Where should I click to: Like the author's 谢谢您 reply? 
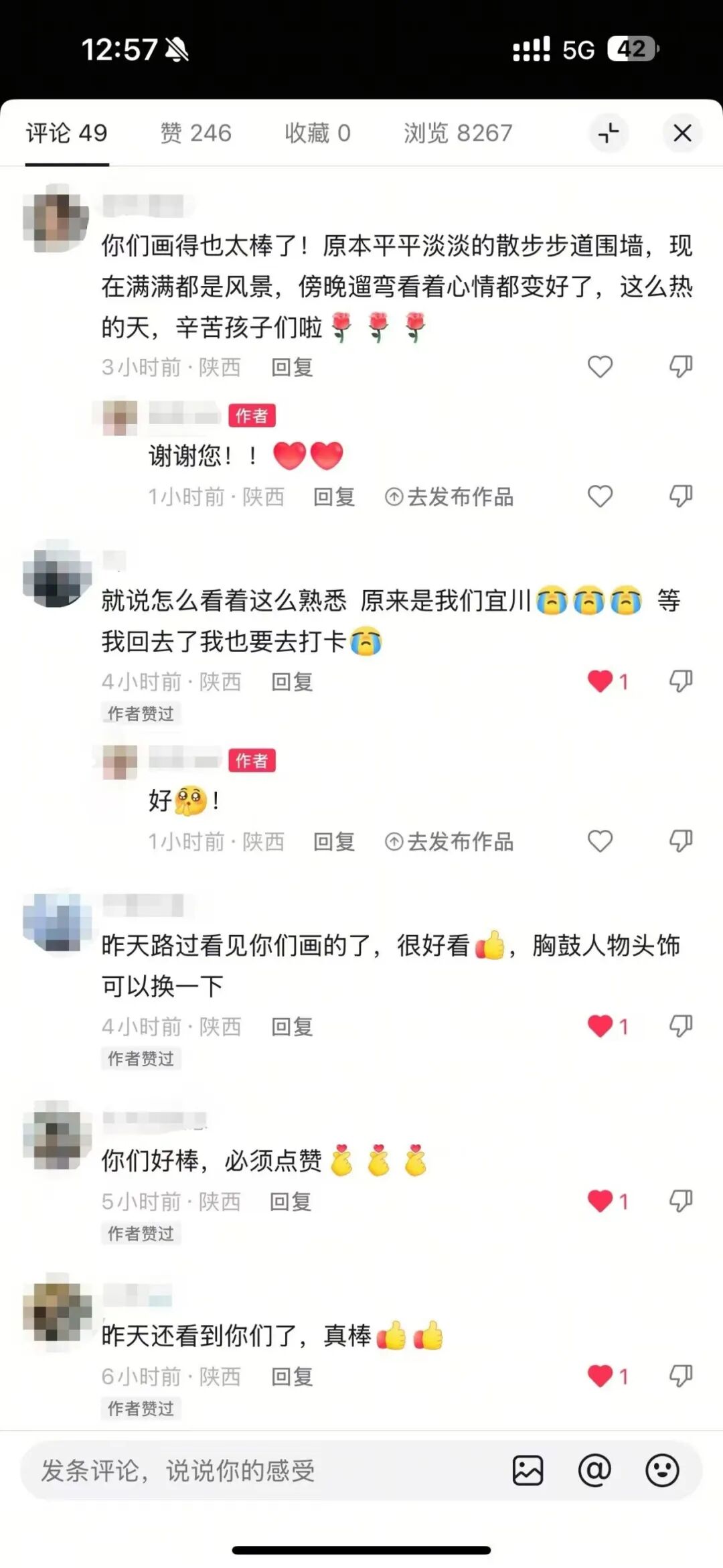coord(600,496)
